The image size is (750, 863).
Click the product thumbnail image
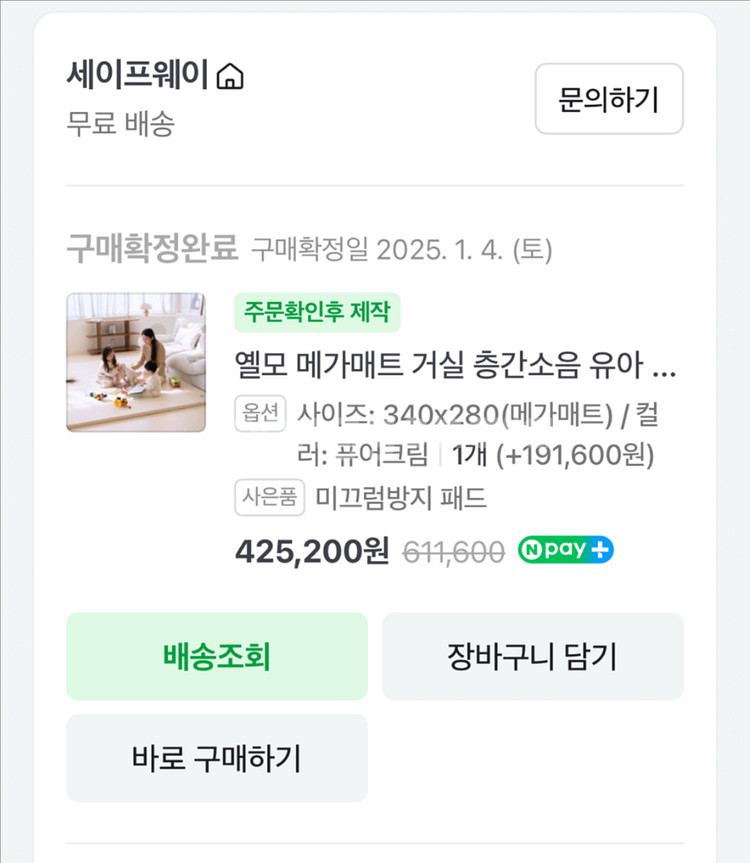click(137, 364)
